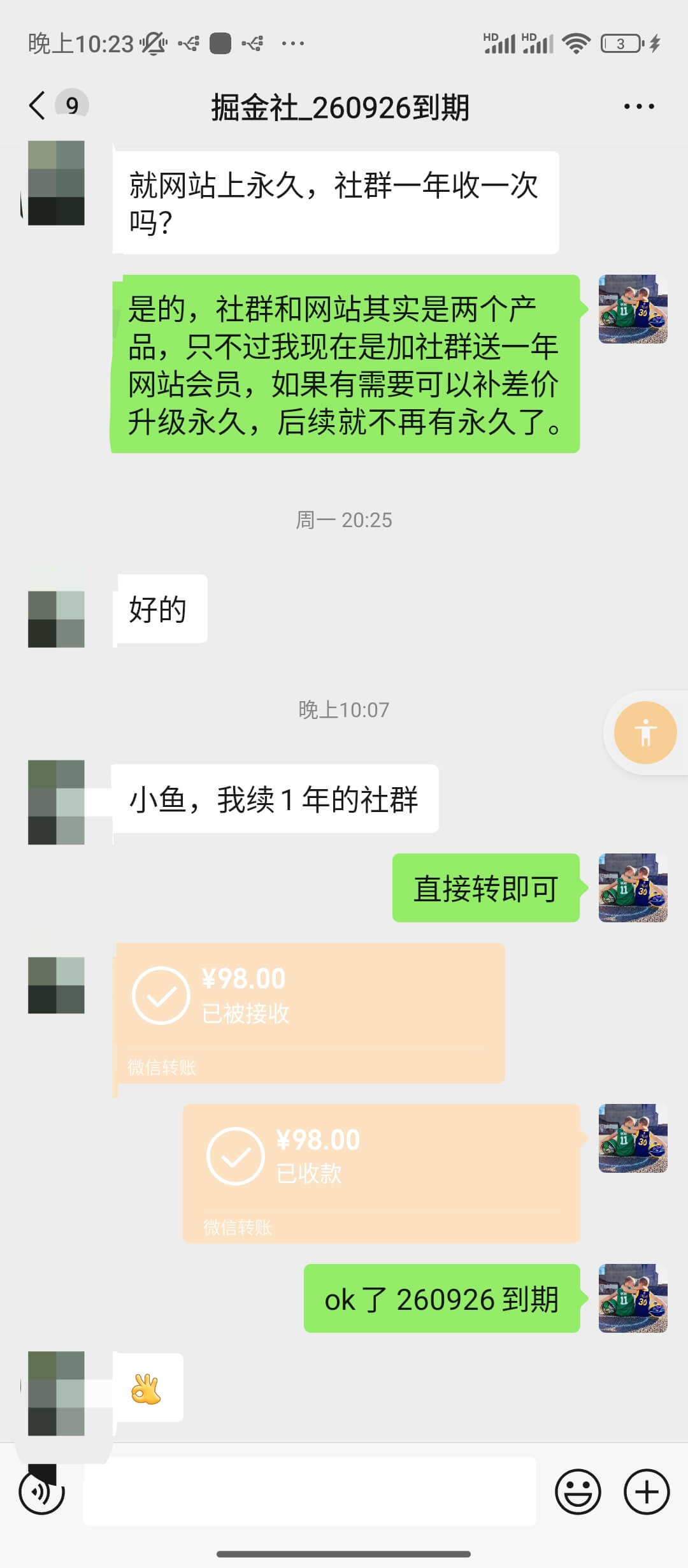The width and height of the screenshot is (688, 1568).
Task: Tap the 周一 20:25 timestamp divider
Action: click(x=344, y=521)
